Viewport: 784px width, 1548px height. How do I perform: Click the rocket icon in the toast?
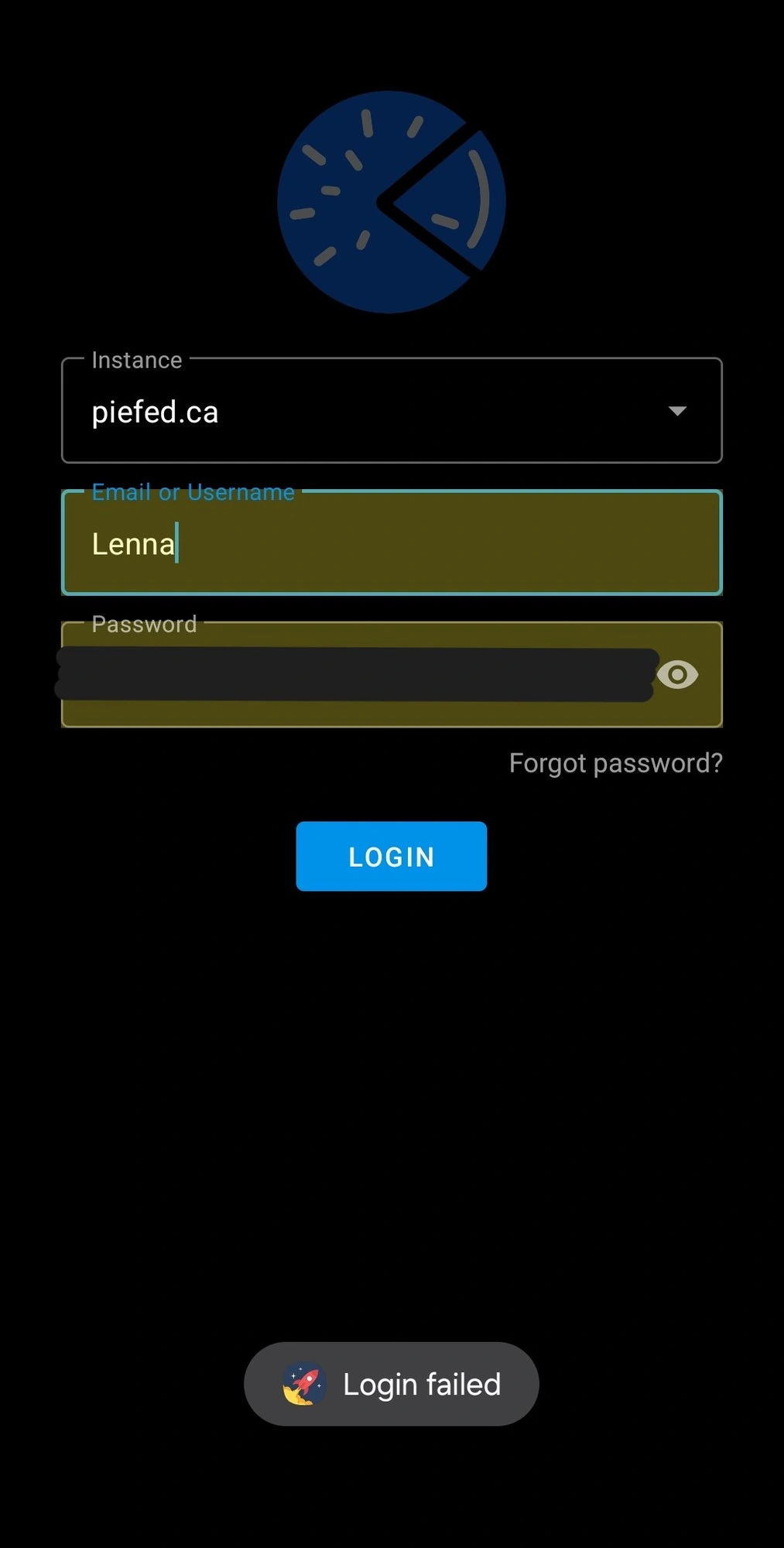click(x=303, y=1383)
